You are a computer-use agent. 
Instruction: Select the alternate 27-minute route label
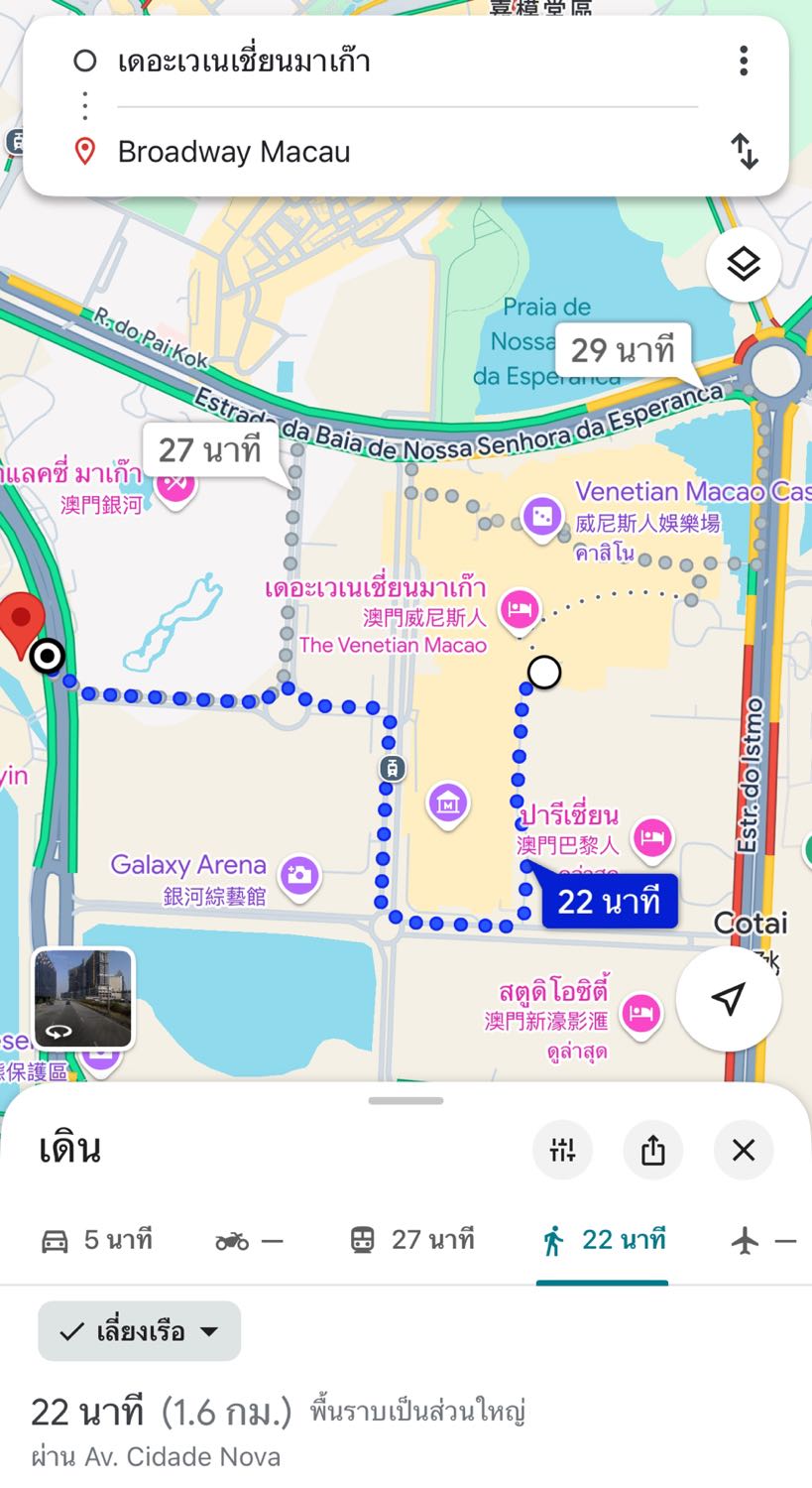click(210, 449)
